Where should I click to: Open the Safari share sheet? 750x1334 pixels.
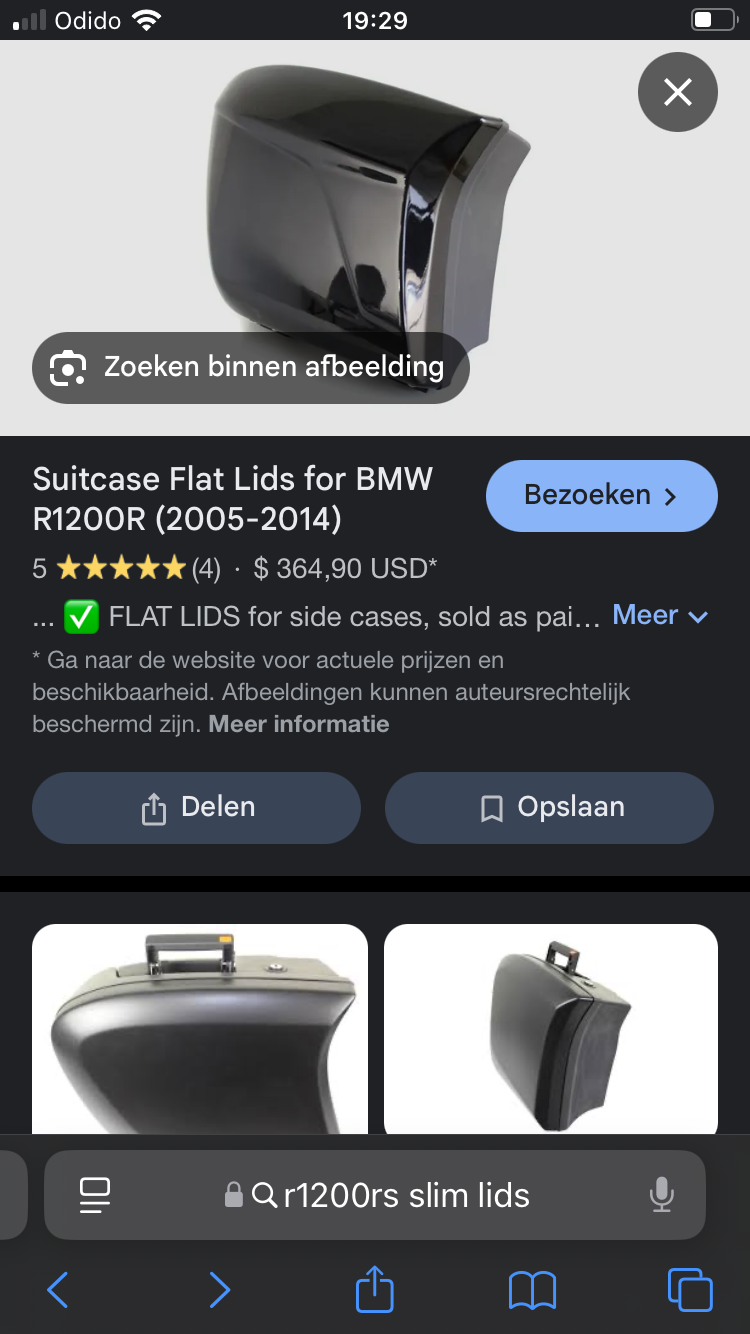375,1288
